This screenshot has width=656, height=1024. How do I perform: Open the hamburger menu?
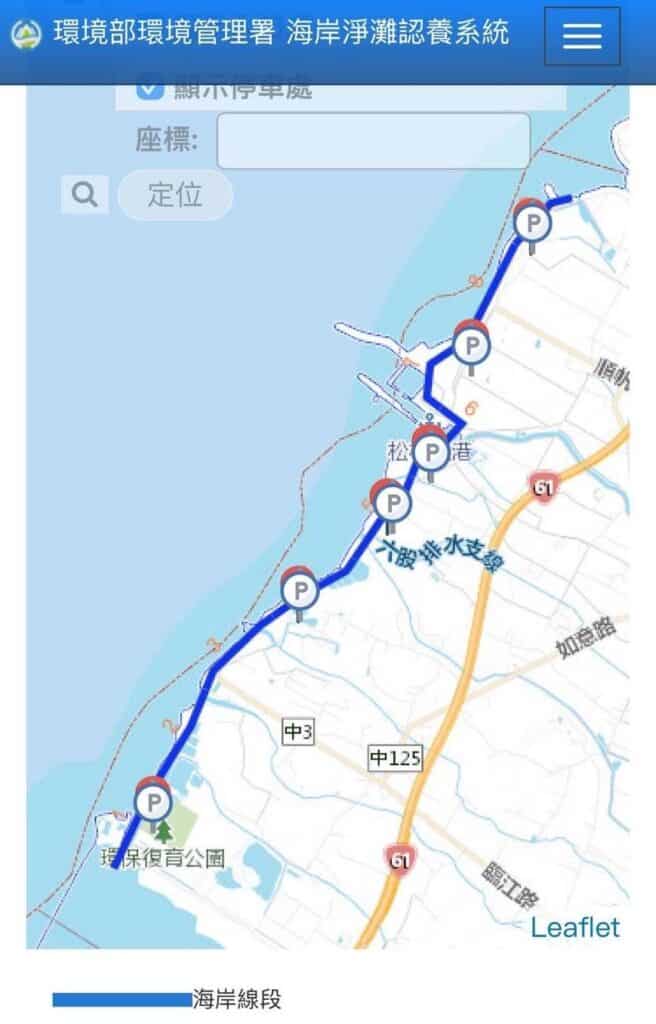581,37
